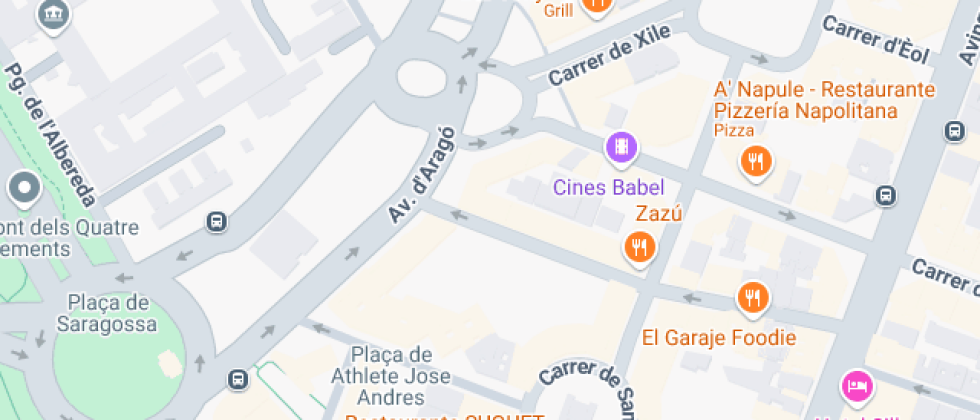
Task: Tap the bus stop by Plaça de Athlete Jose Andres
Action: tap(238, 379)
